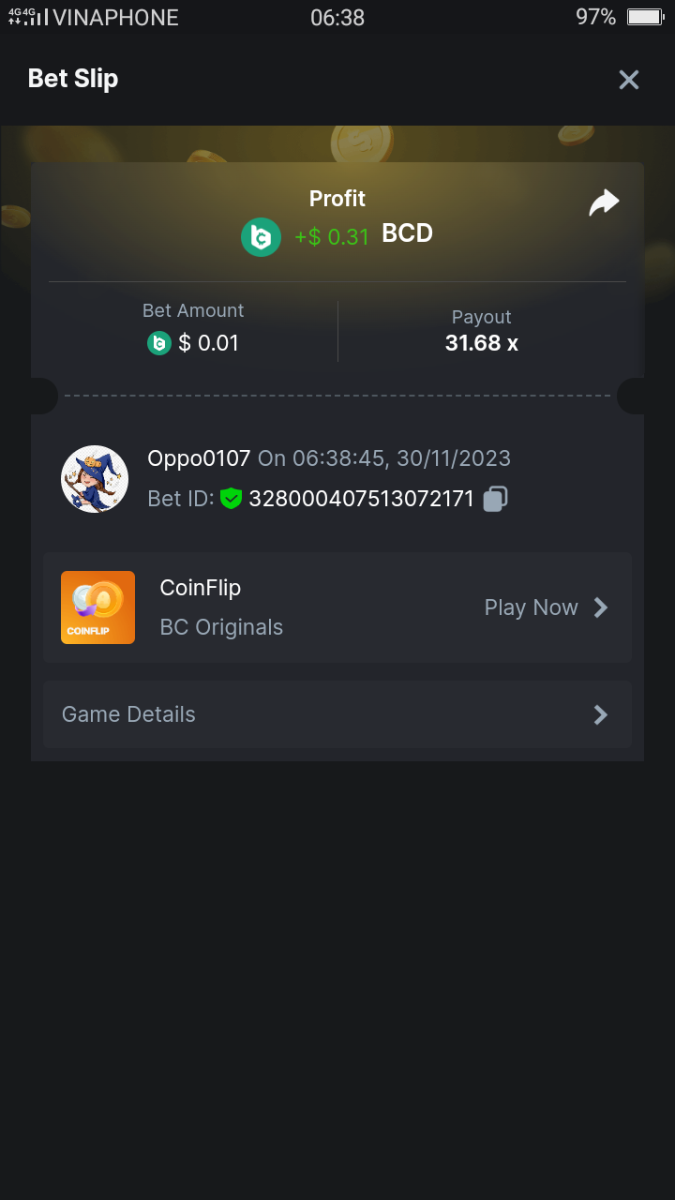
Task: Expand the Game Details row
Action: tap(337, 715)
